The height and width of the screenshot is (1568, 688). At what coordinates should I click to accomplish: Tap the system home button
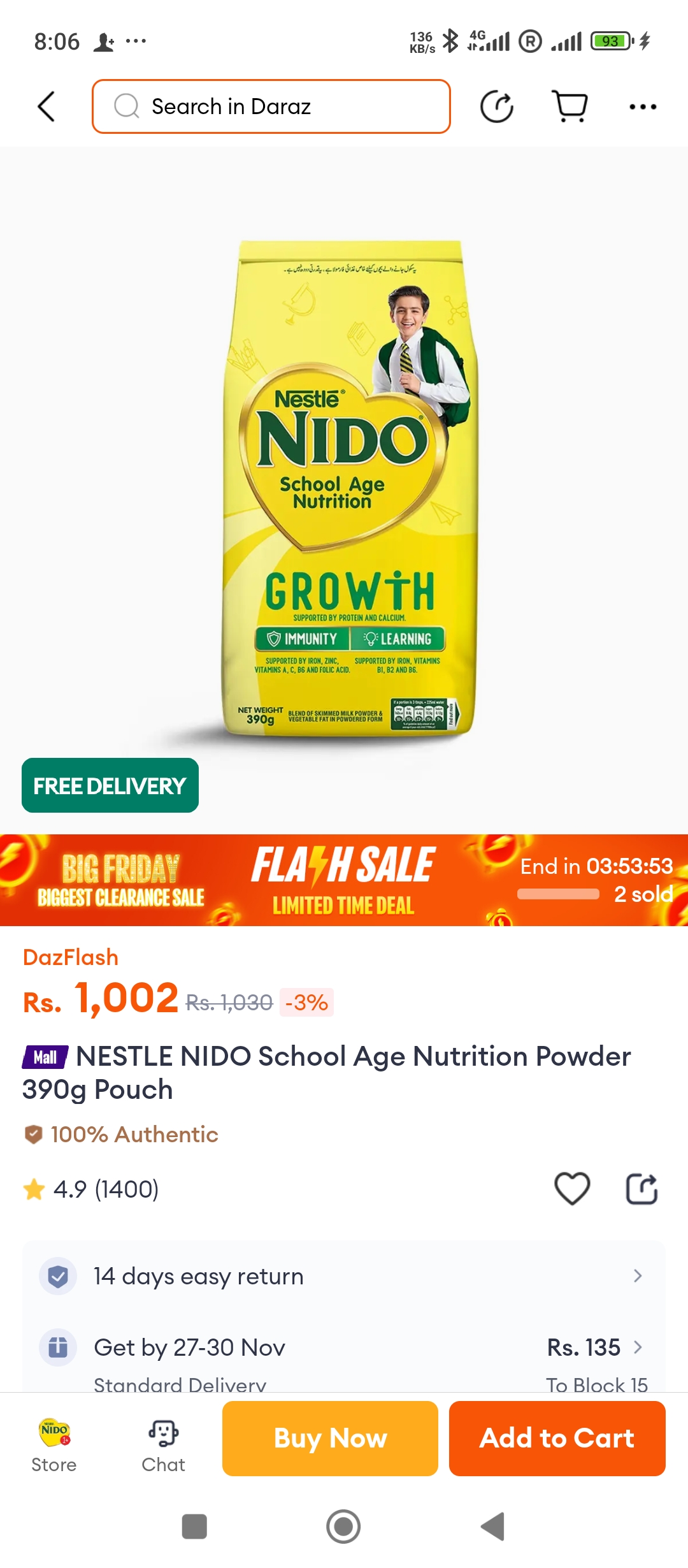point(343,1527)
